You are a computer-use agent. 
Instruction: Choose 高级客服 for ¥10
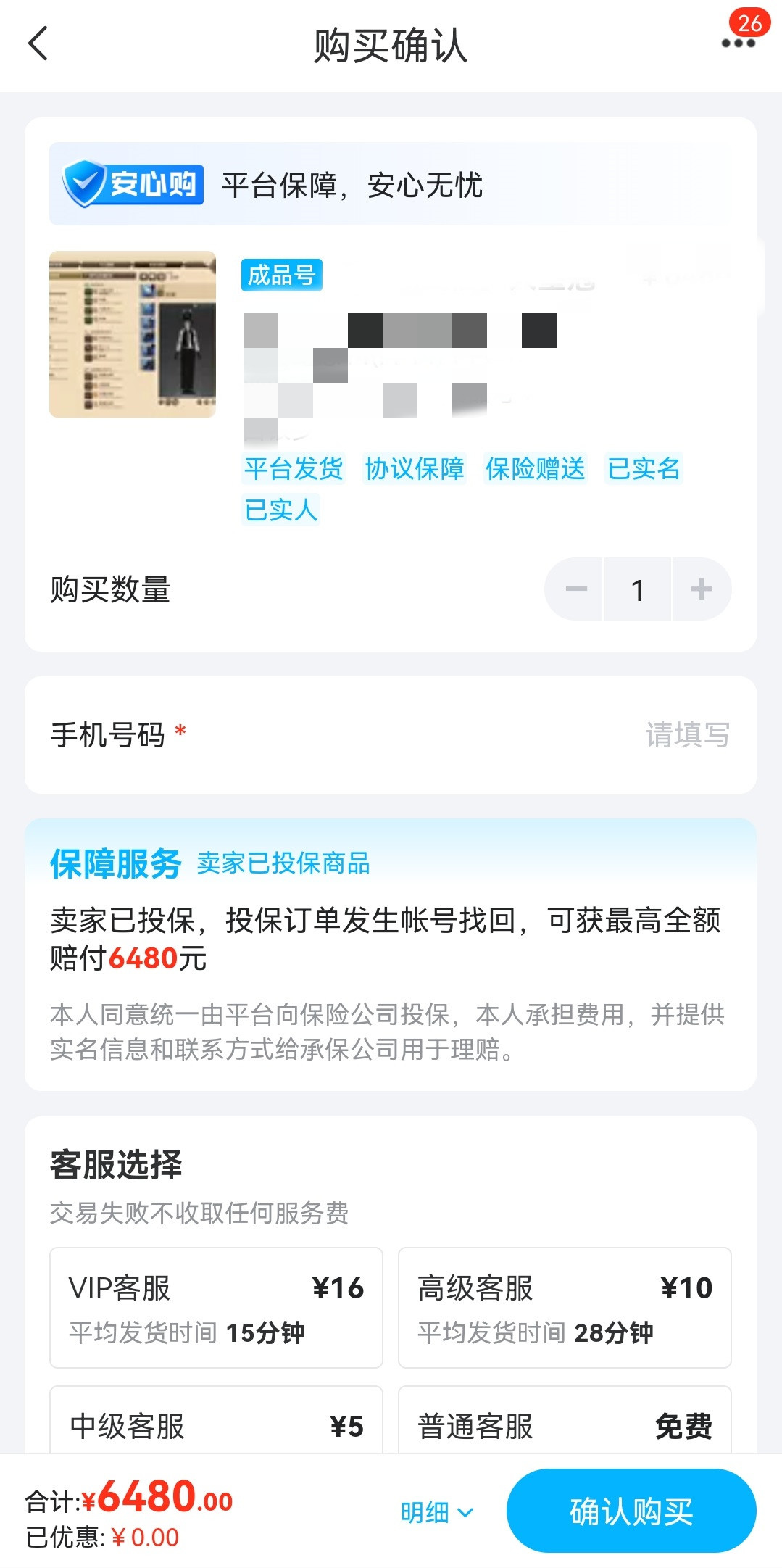pos(565,1307)
